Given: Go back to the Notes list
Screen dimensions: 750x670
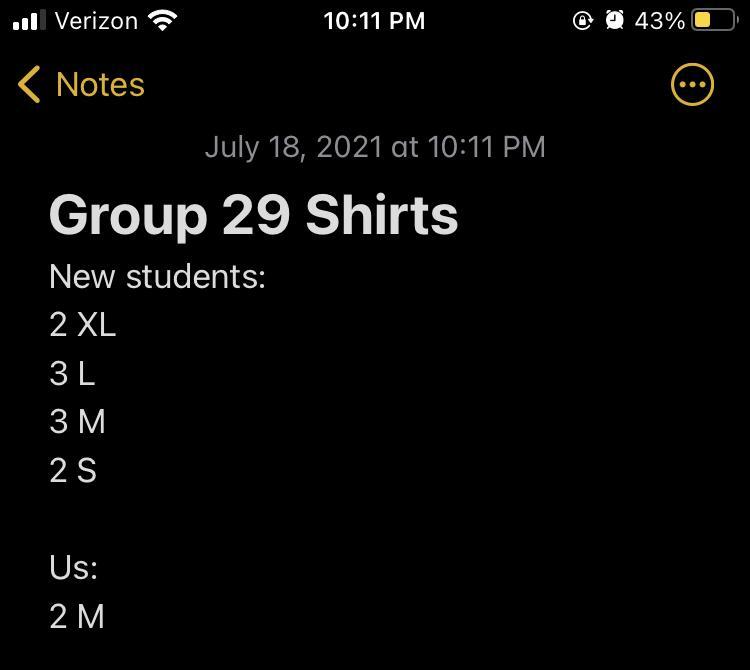Looking at the screenshot, I should (82, 85).
